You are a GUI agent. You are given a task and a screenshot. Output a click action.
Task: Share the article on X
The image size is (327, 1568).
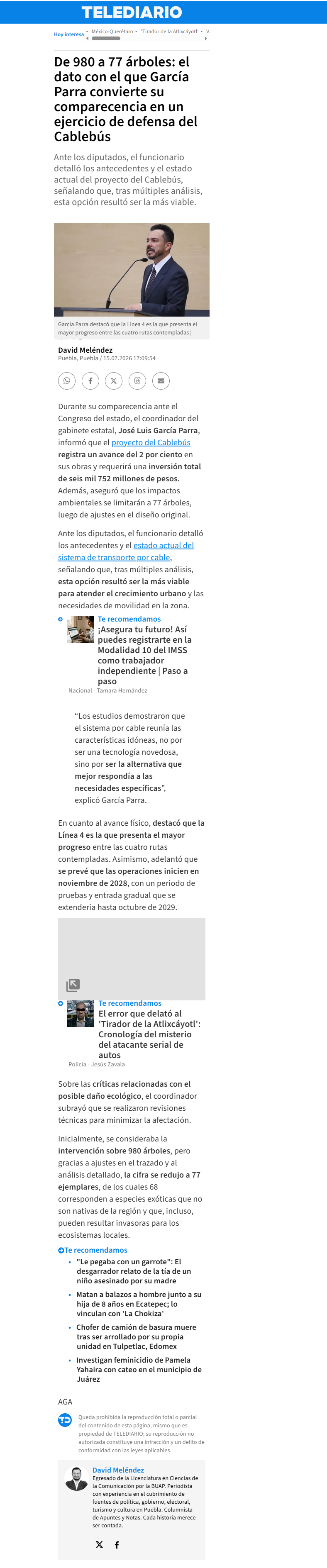click(x=114, y=381)
